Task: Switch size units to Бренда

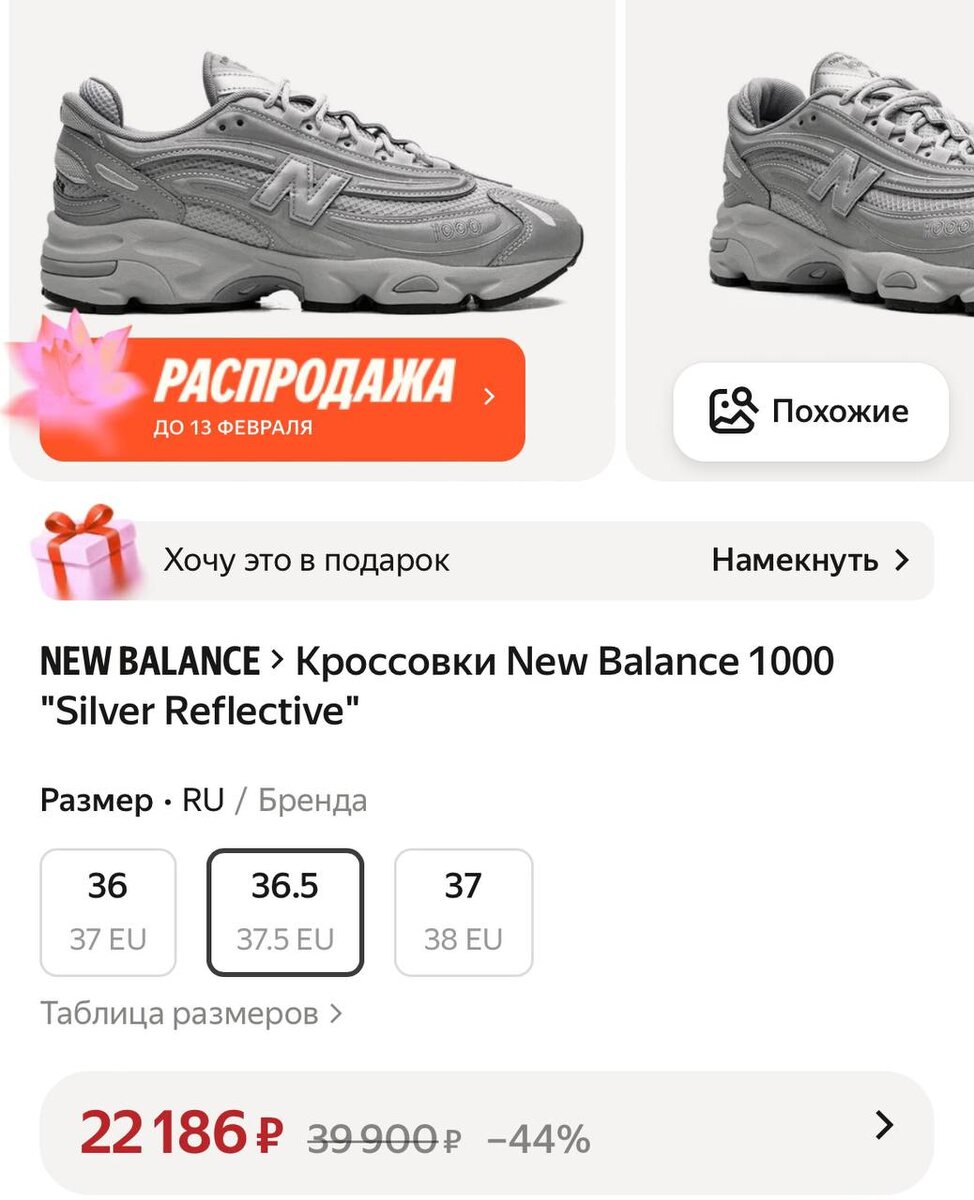Action: pyautogui.click(x=312, y=800)
